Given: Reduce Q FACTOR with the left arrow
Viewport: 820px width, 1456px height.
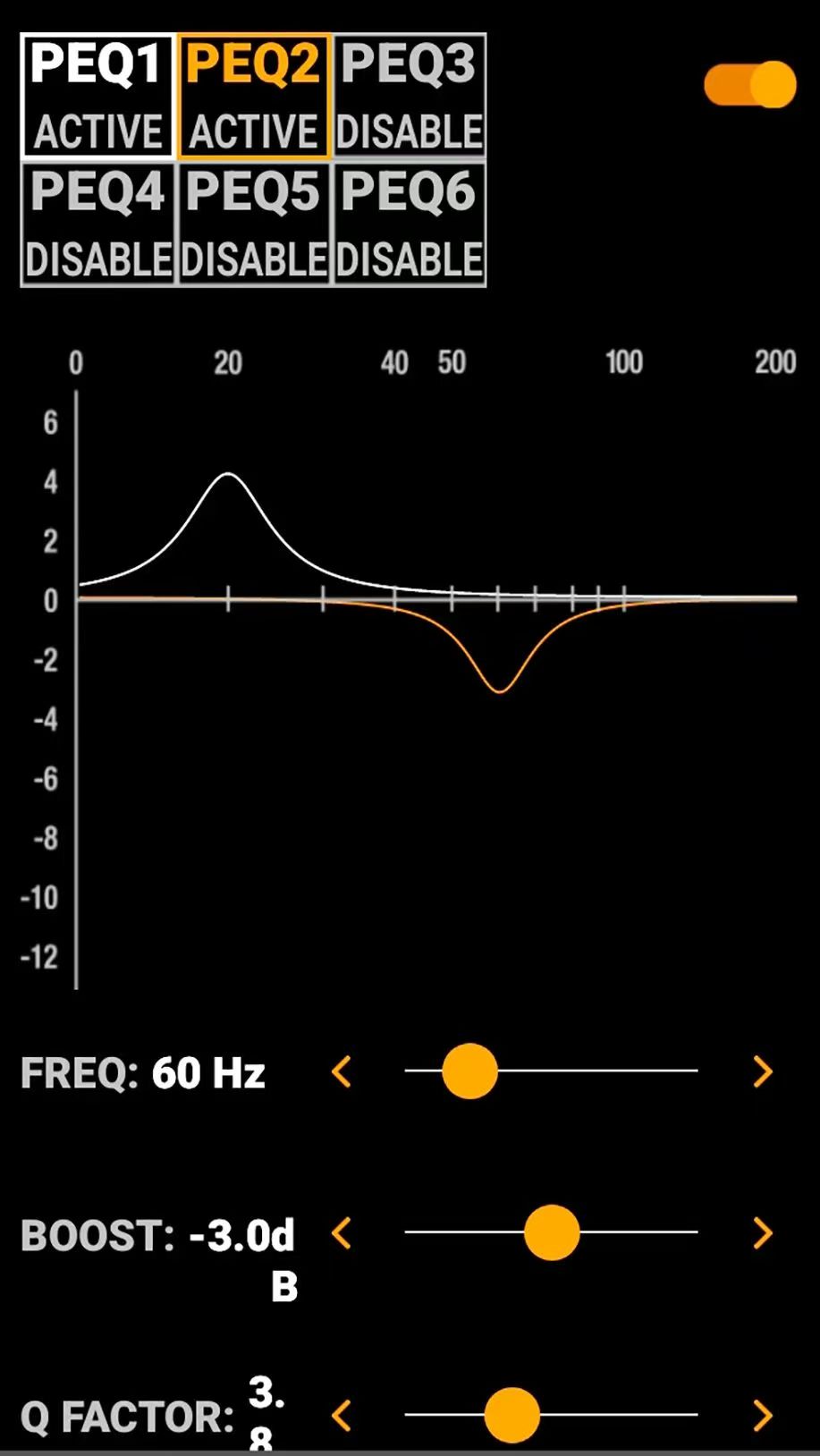Looking at the screenshot, I should (x=342, y=1415).
